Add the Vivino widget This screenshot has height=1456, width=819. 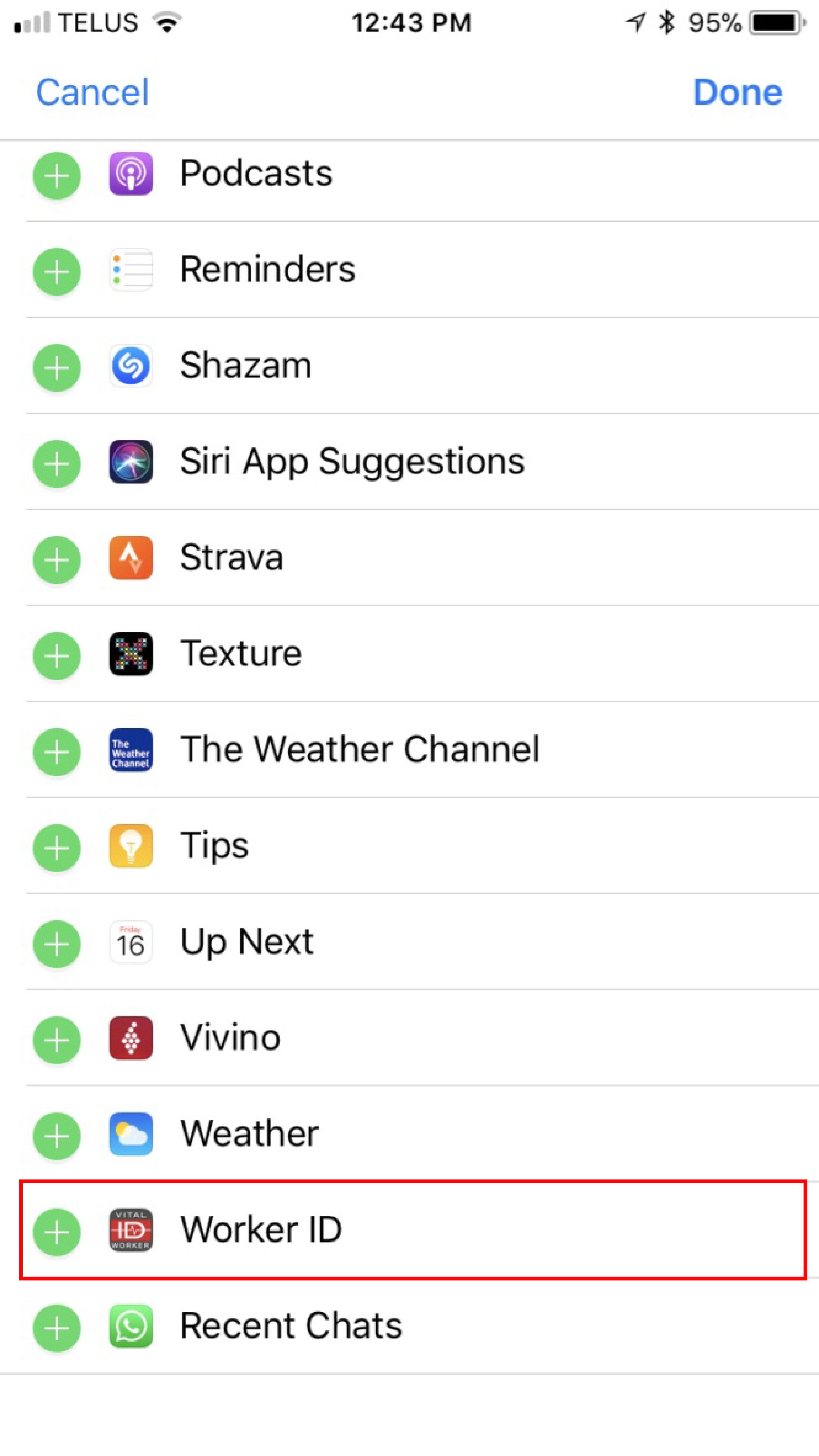[x=56, y=1040]
